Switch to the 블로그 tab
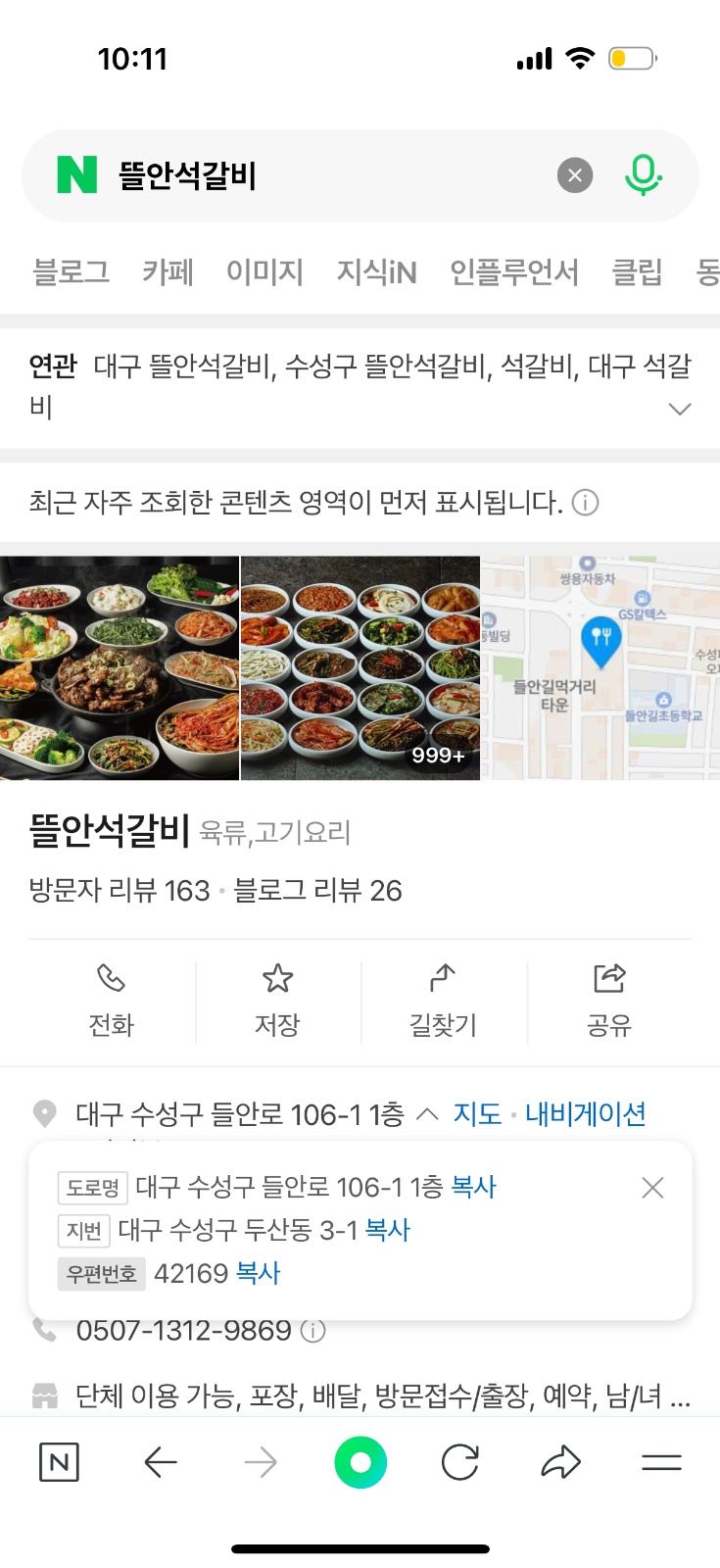 [71, 272]
